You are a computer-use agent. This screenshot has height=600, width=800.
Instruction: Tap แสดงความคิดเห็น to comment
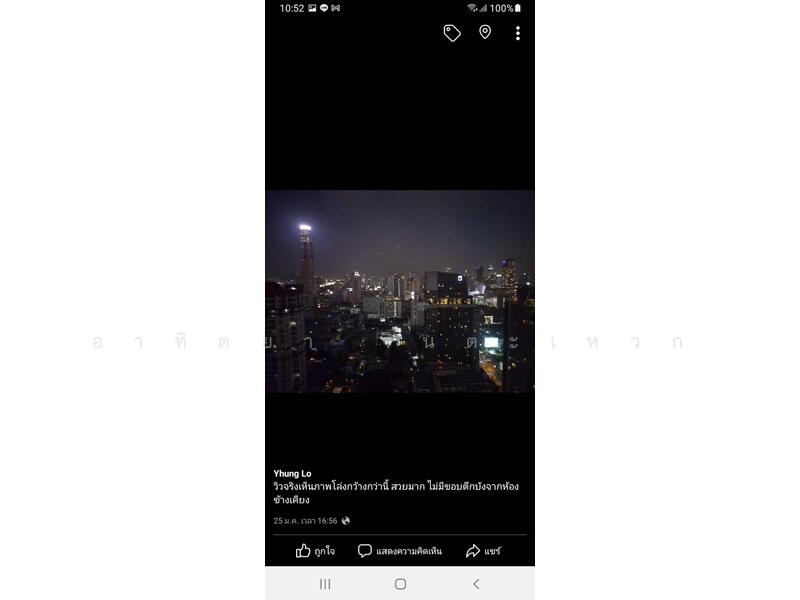tap(399, 551)
